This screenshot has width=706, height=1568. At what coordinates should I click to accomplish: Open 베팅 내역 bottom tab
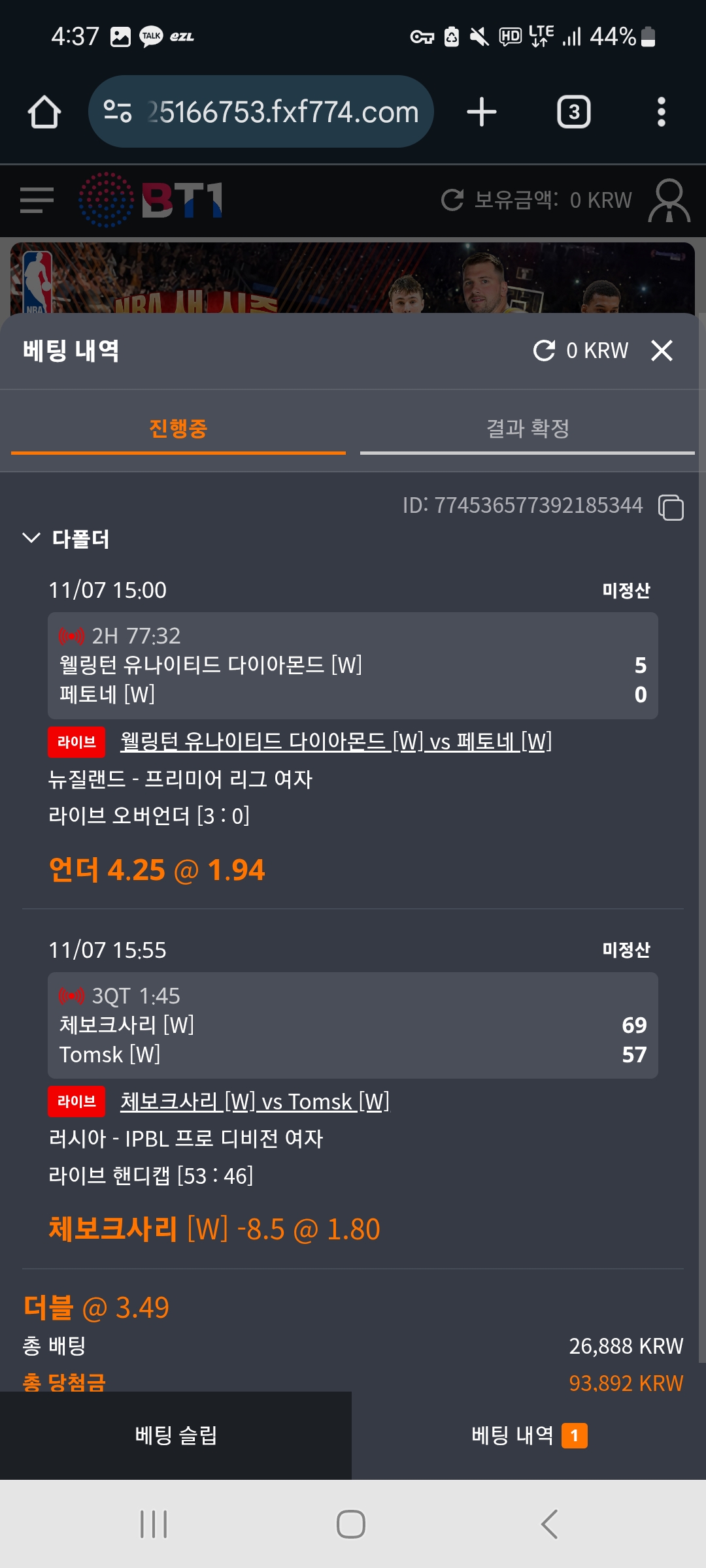[x=528, y=1435]
